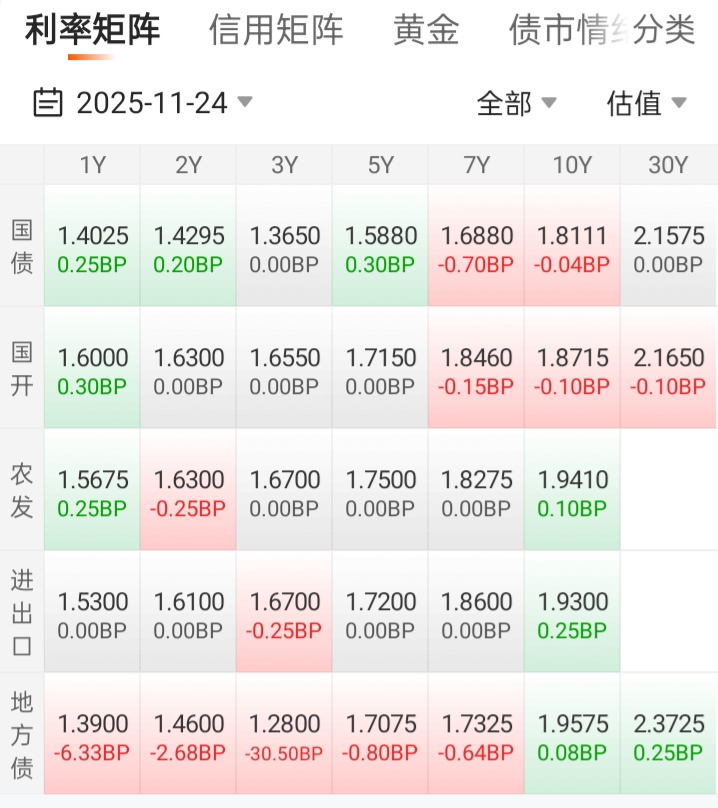The height and width of the screenshot is (808, 718).
Task: Open the 估值 dropdown
Action: pyautogui.click(x=646, y=102)
